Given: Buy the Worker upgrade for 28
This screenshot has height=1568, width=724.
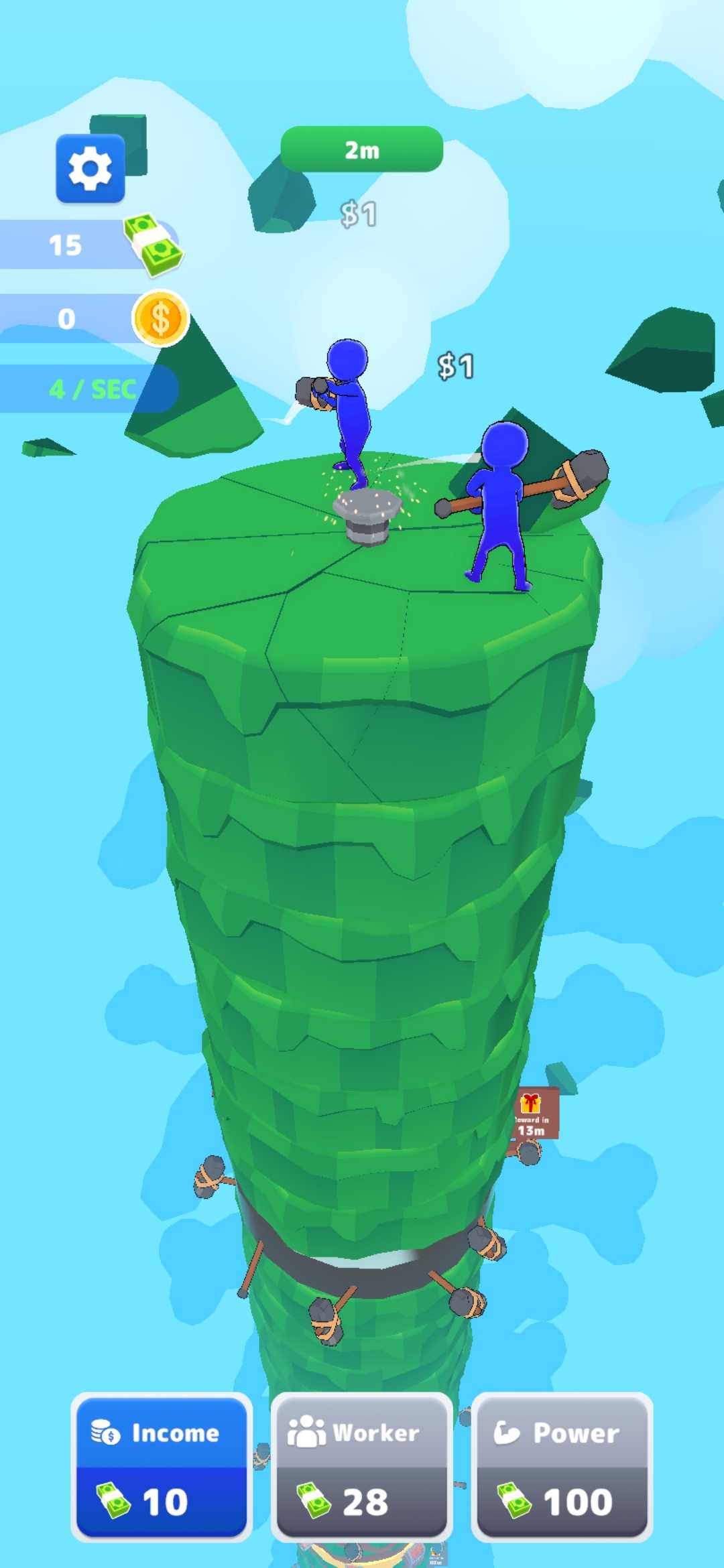Looking at the screenshot, I should [362, 1467].
